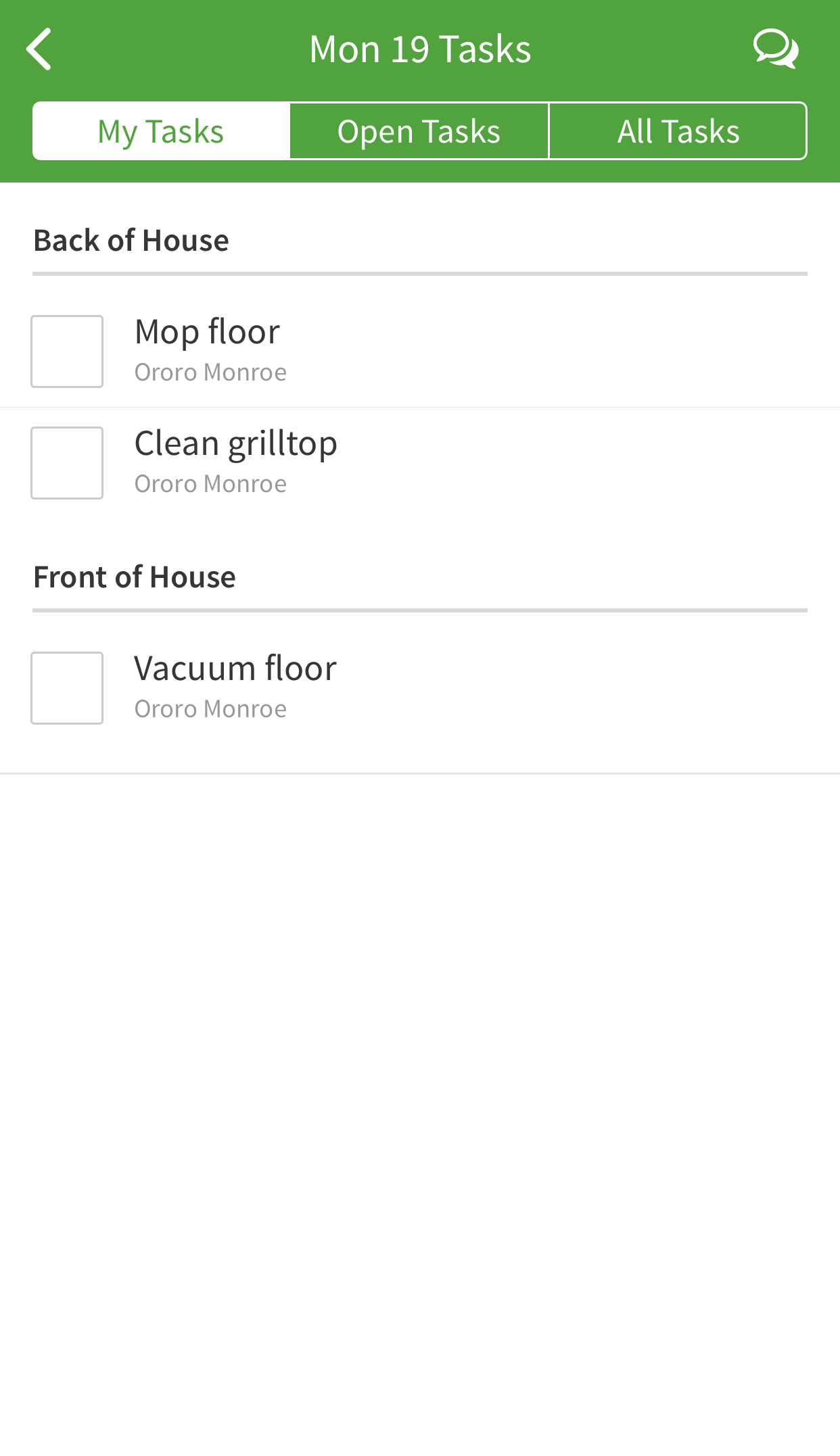Switch to the Open Tasks tab
The image size is (840, 1456).
tap(419, 131)
